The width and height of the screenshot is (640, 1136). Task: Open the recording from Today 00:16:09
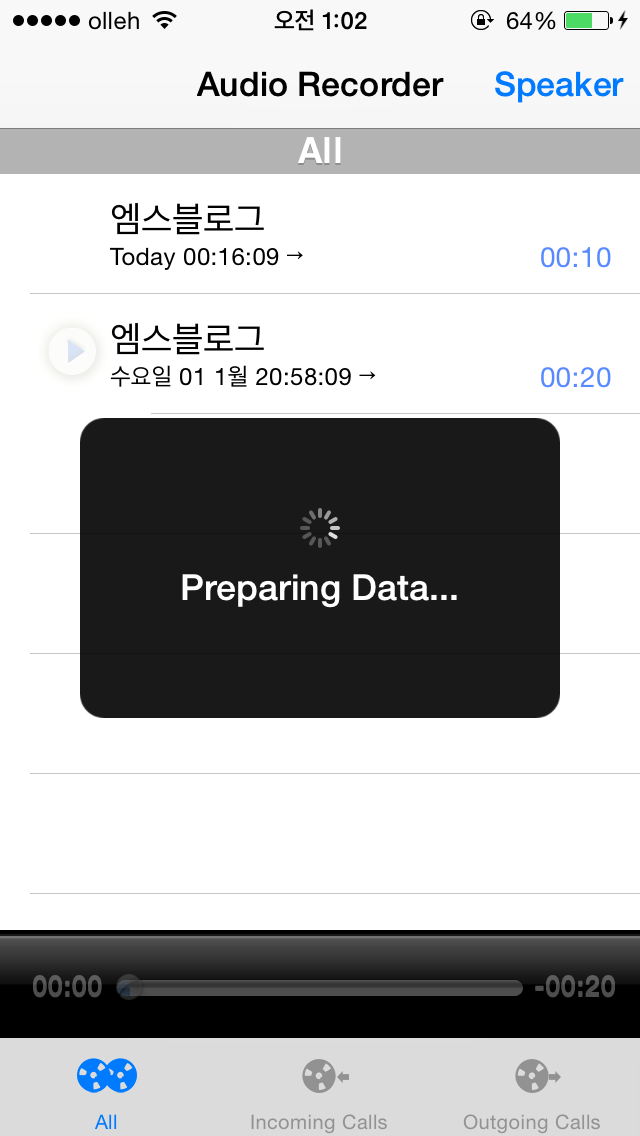[320, 234]
